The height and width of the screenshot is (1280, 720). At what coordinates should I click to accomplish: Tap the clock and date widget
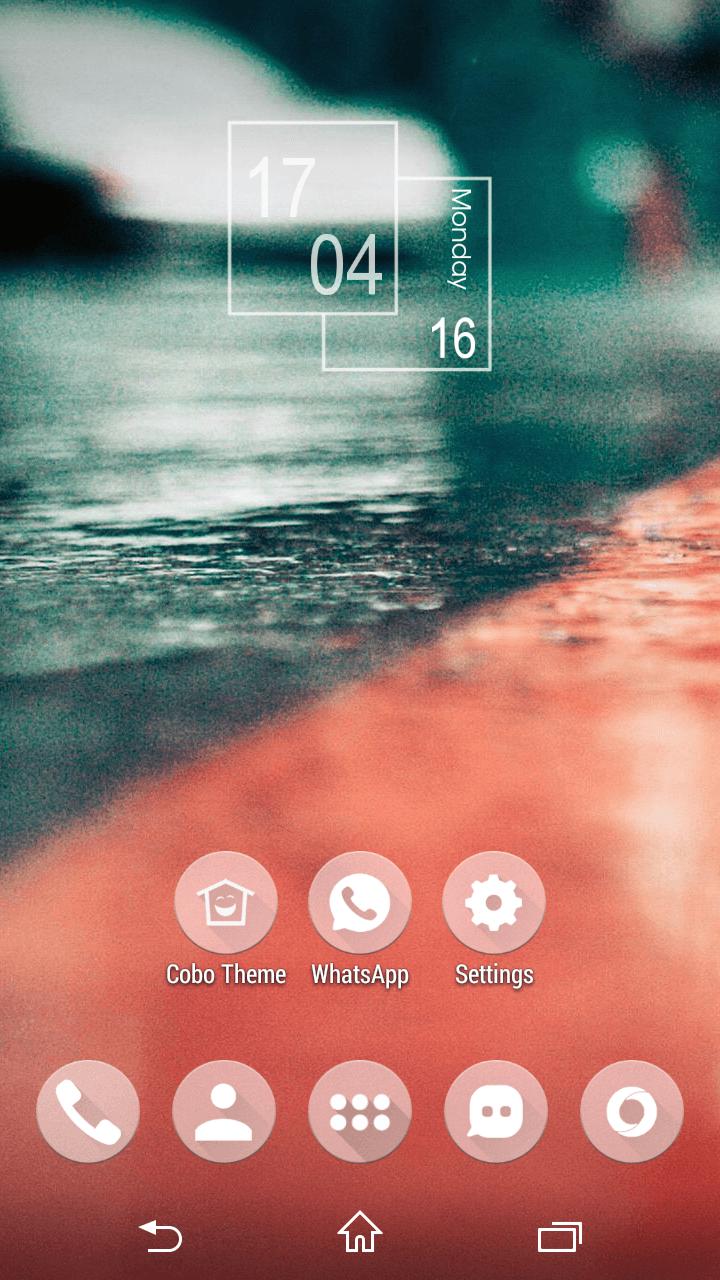click(358, 246)
